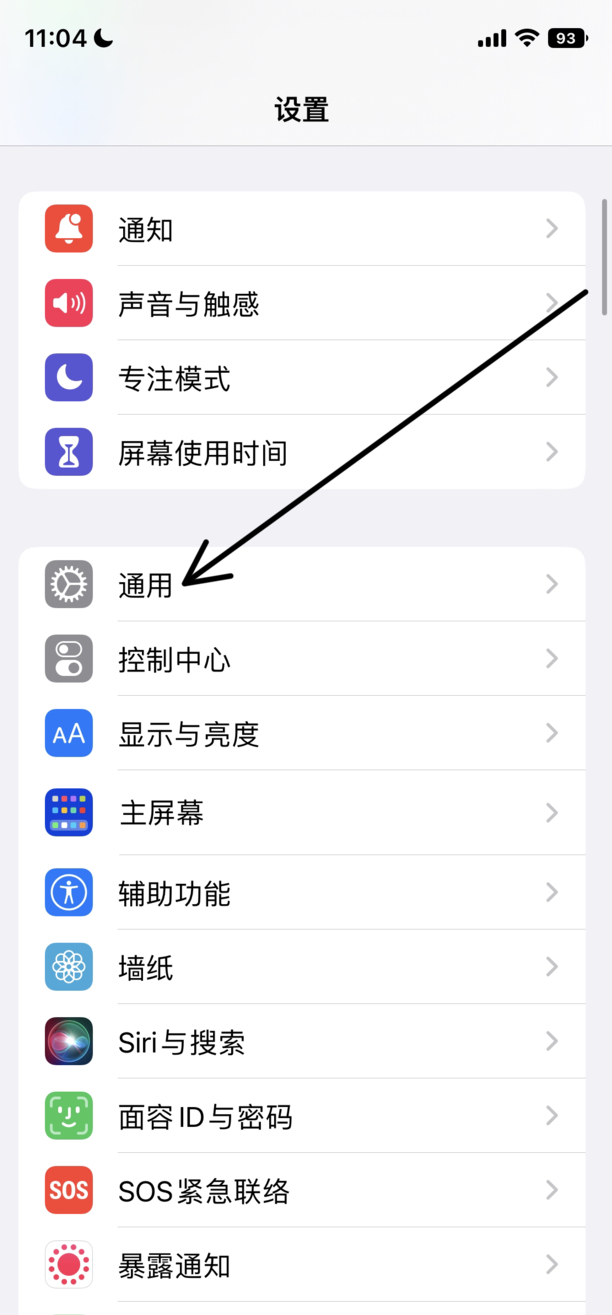The width and height of the screenshot is (612, 1315).
Task: Go to 专注模式
Action: tap(302, 378)
